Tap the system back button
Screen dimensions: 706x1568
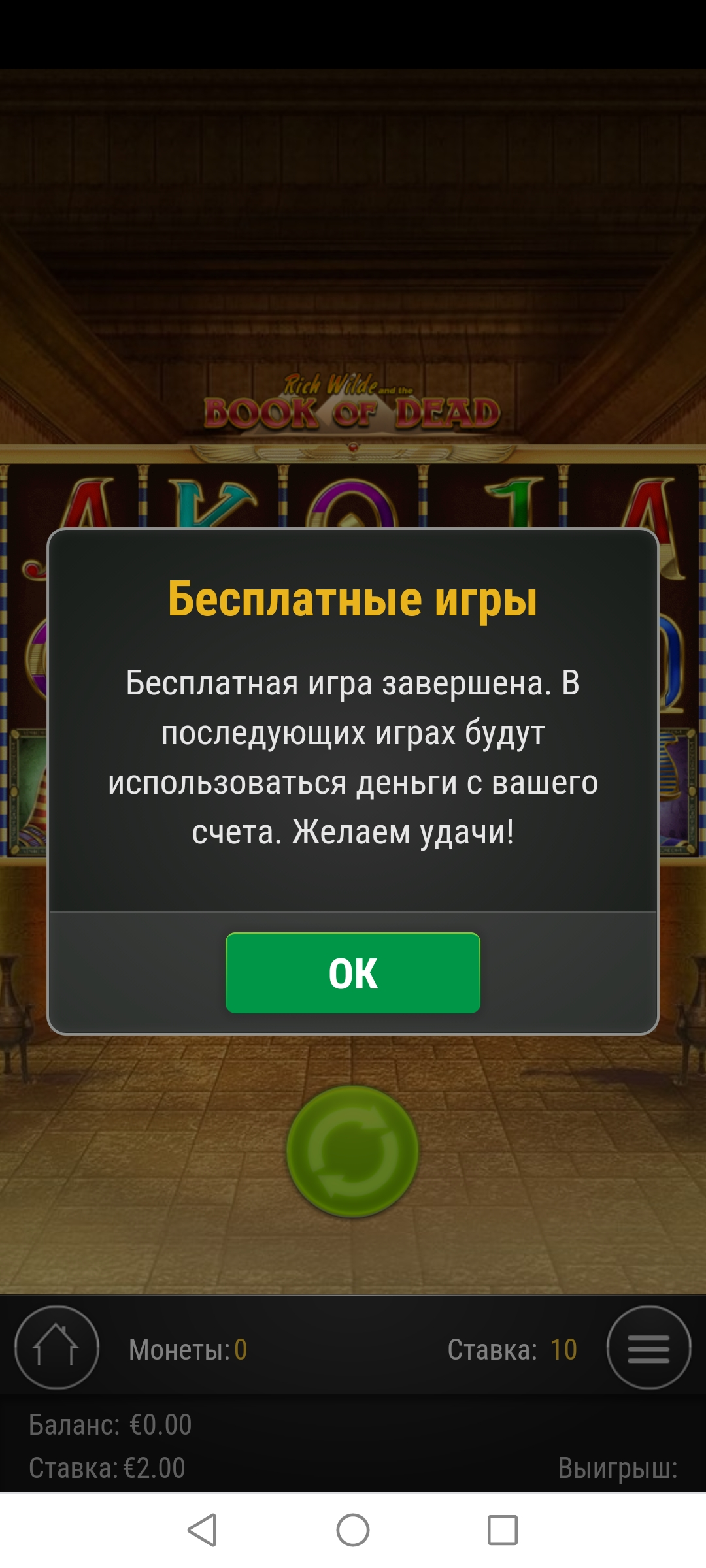tap(203, 1530)
